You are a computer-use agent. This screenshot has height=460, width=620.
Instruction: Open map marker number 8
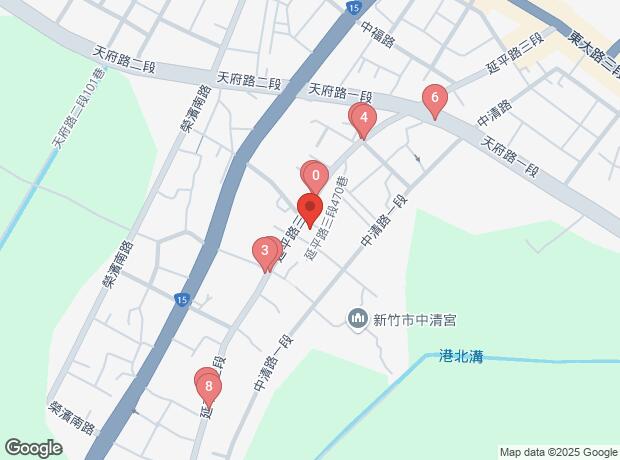(x=208, y=383)
